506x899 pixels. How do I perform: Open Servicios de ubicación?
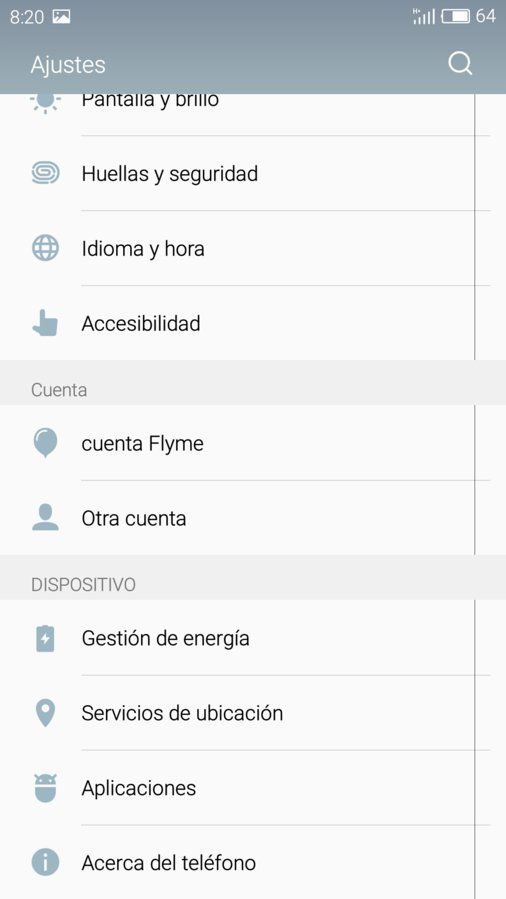coord(253,713)
